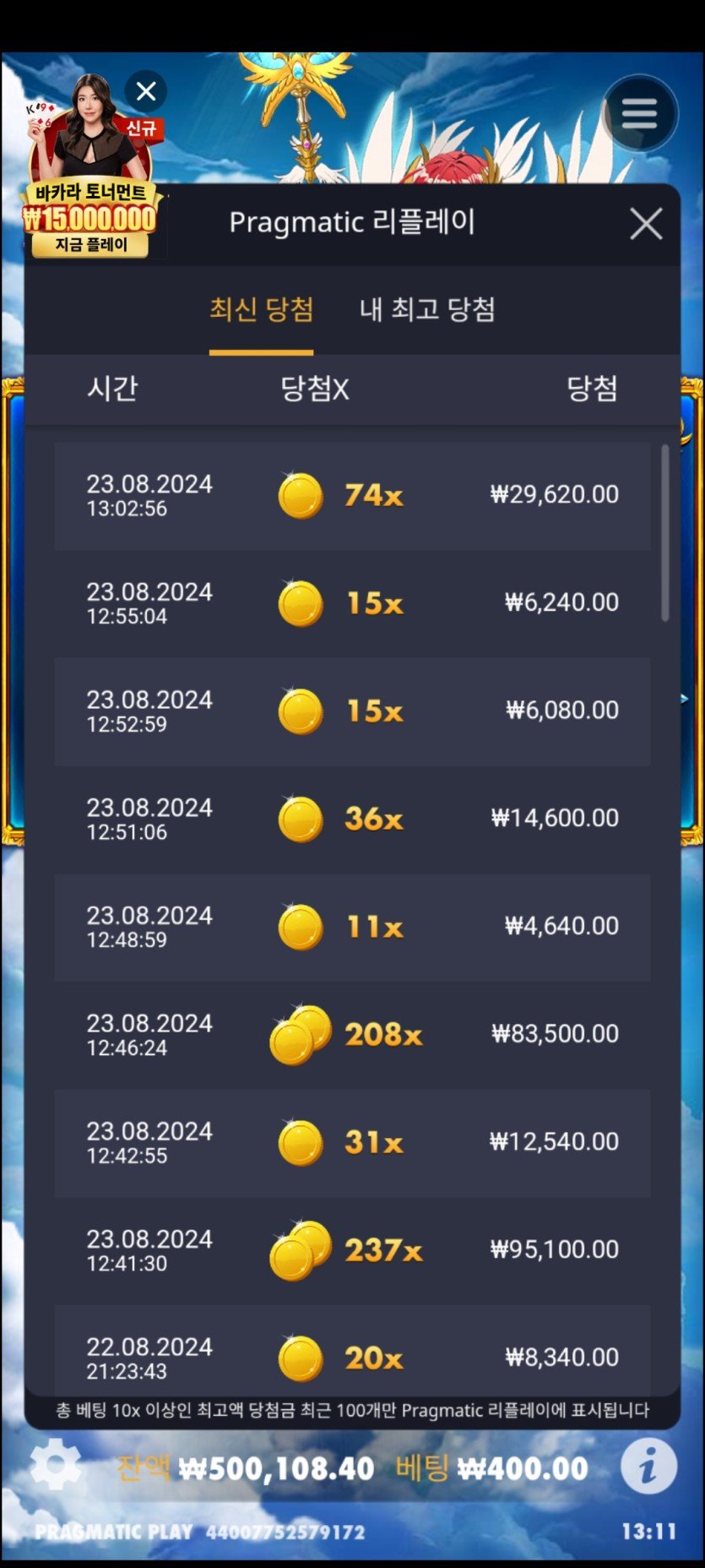
Task: Open replay of the ₩6,080.00 win
Action: 352,711
